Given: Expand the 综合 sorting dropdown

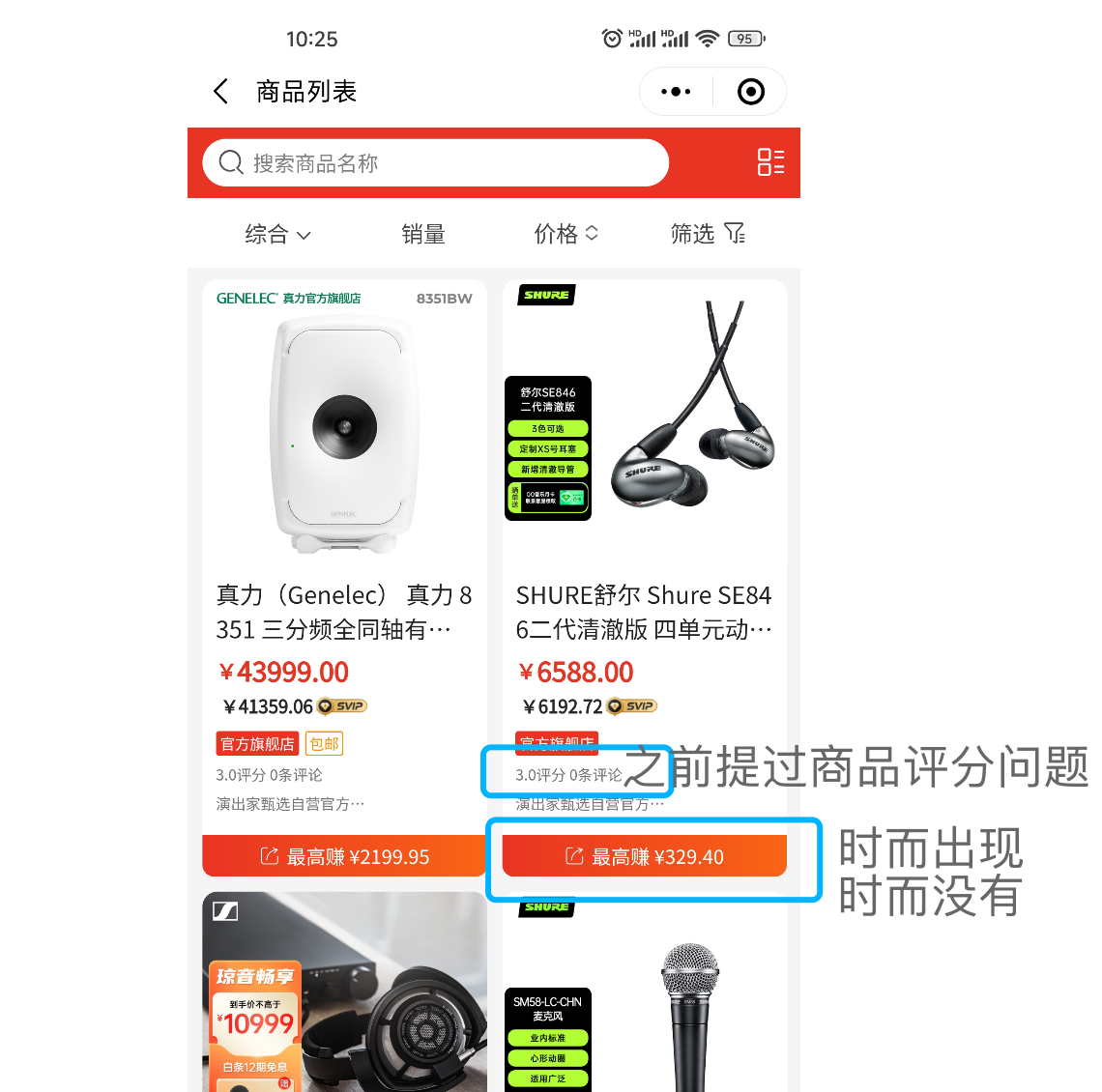Looking at the screenshot, I should pos(277,234).
